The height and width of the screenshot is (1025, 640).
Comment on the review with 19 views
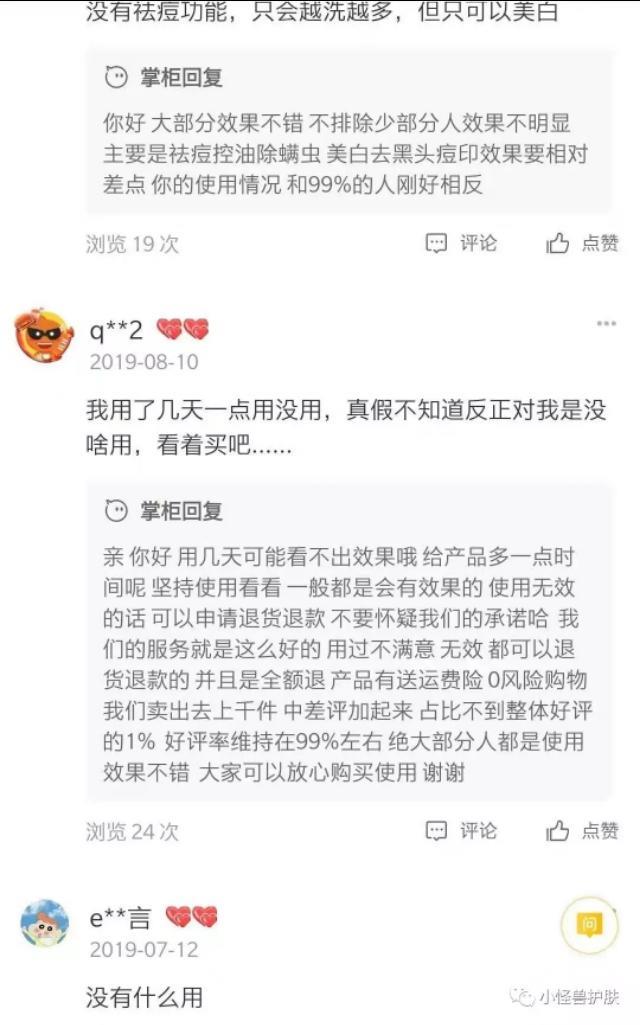click(x=461, y=243)
